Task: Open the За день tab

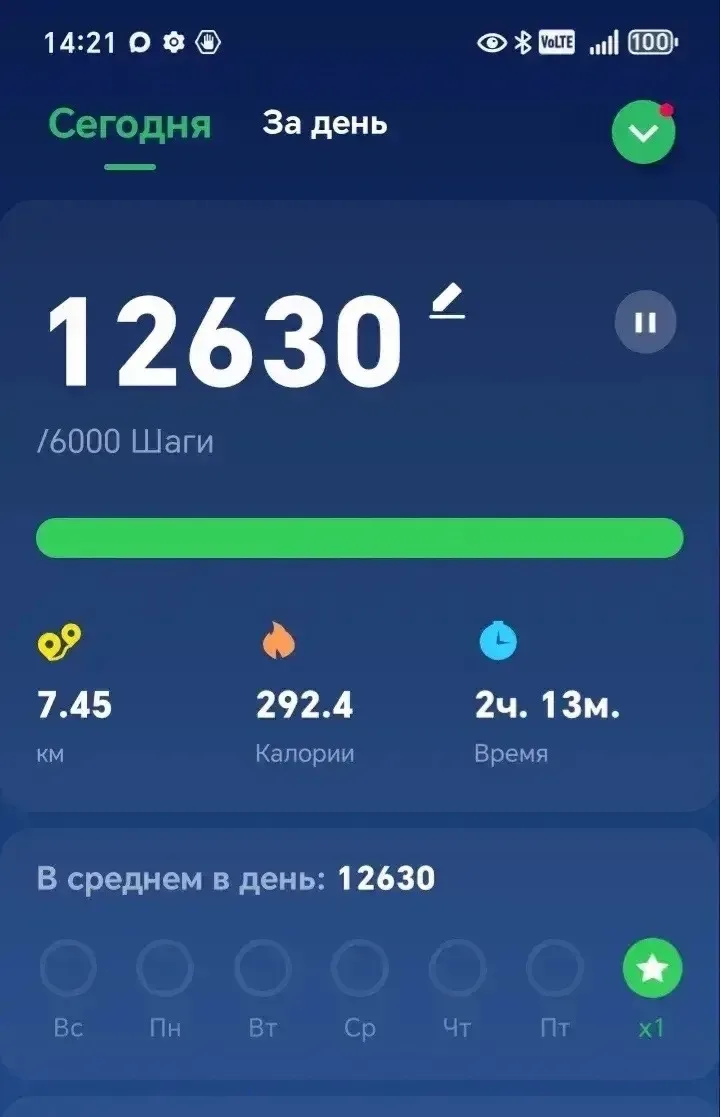Action: point(324,124)
